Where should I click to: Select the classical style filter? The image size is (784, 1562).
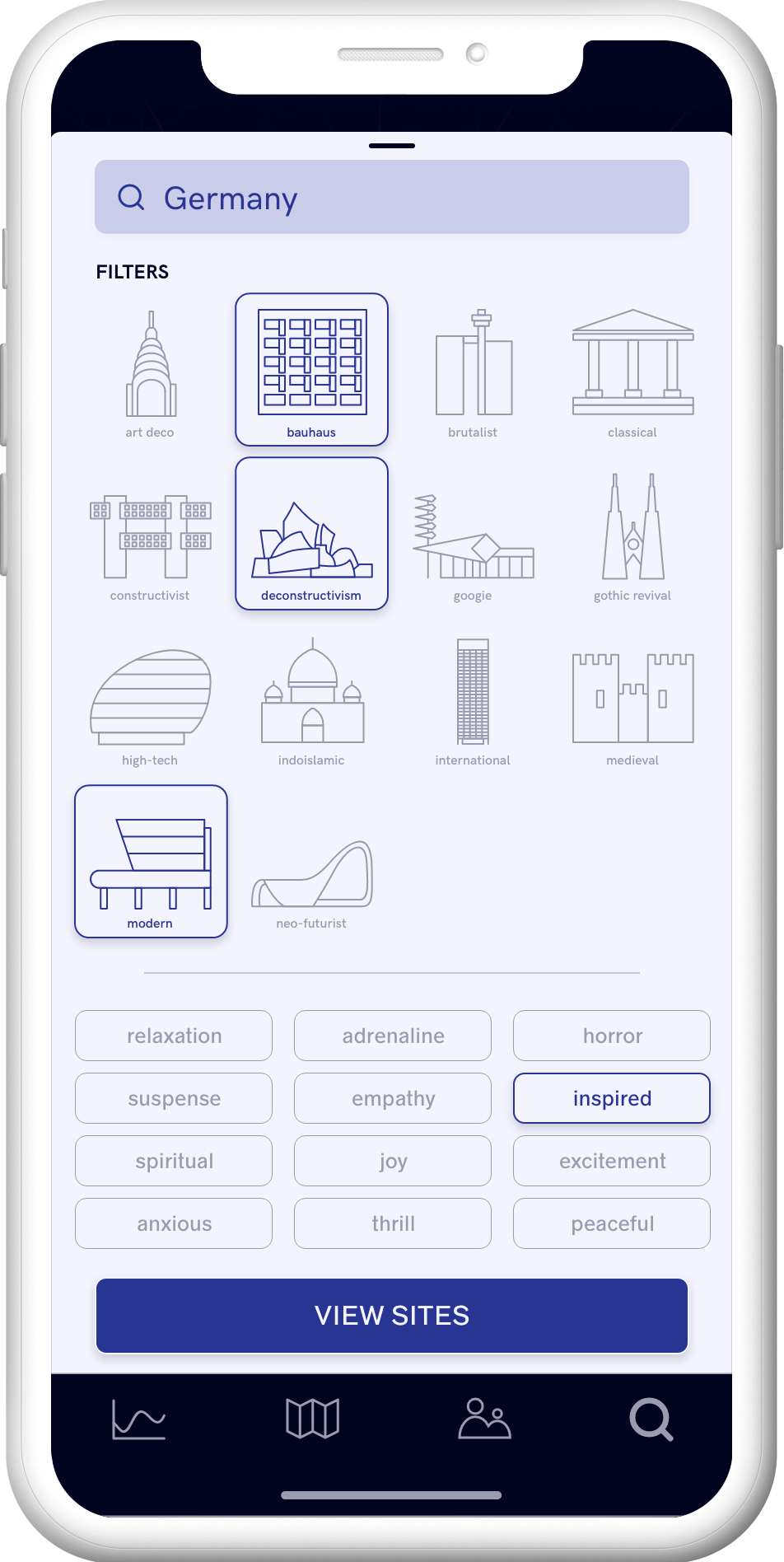pyautogui.click(x=632, y=372)
